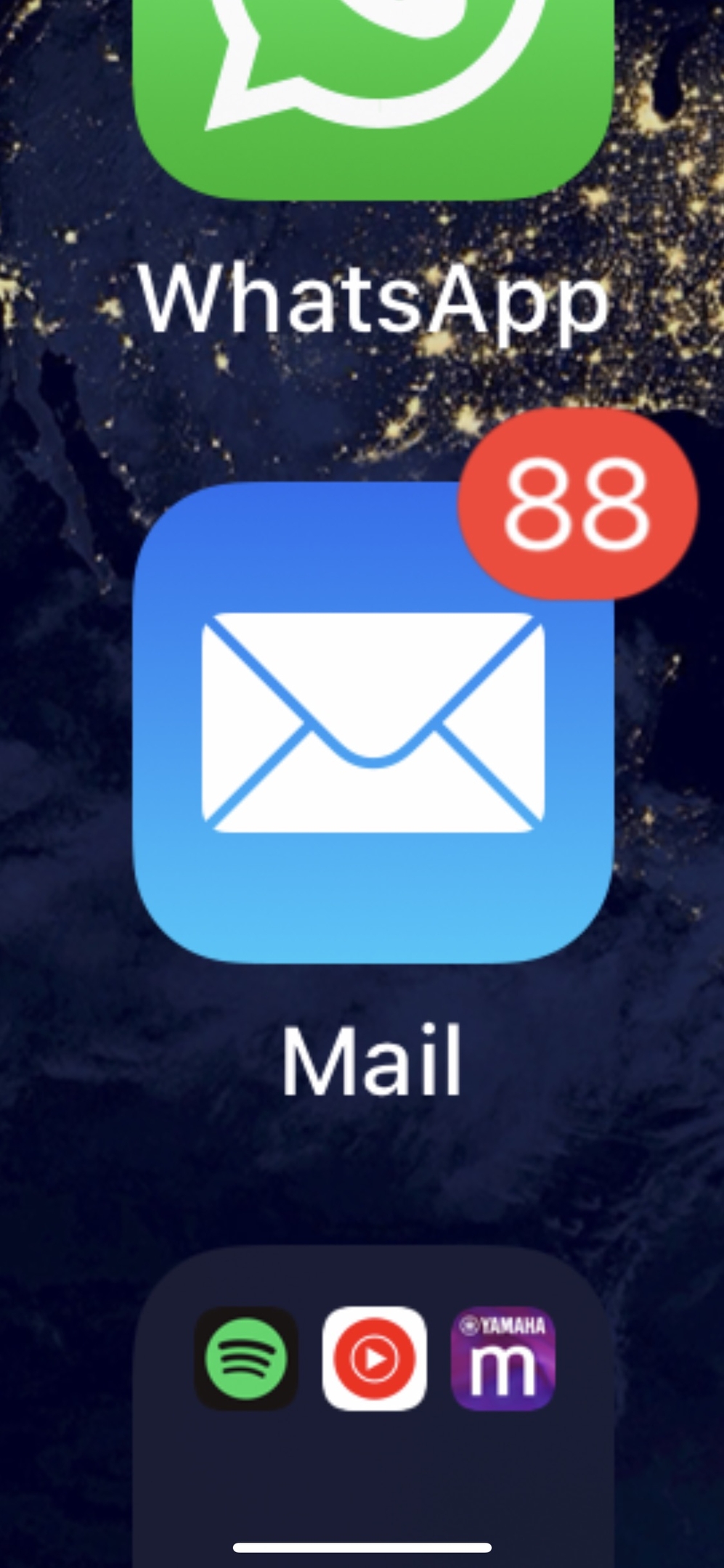Open the WhatsApp app
The width and height of the screenshot is (724, 1568).
373,98
